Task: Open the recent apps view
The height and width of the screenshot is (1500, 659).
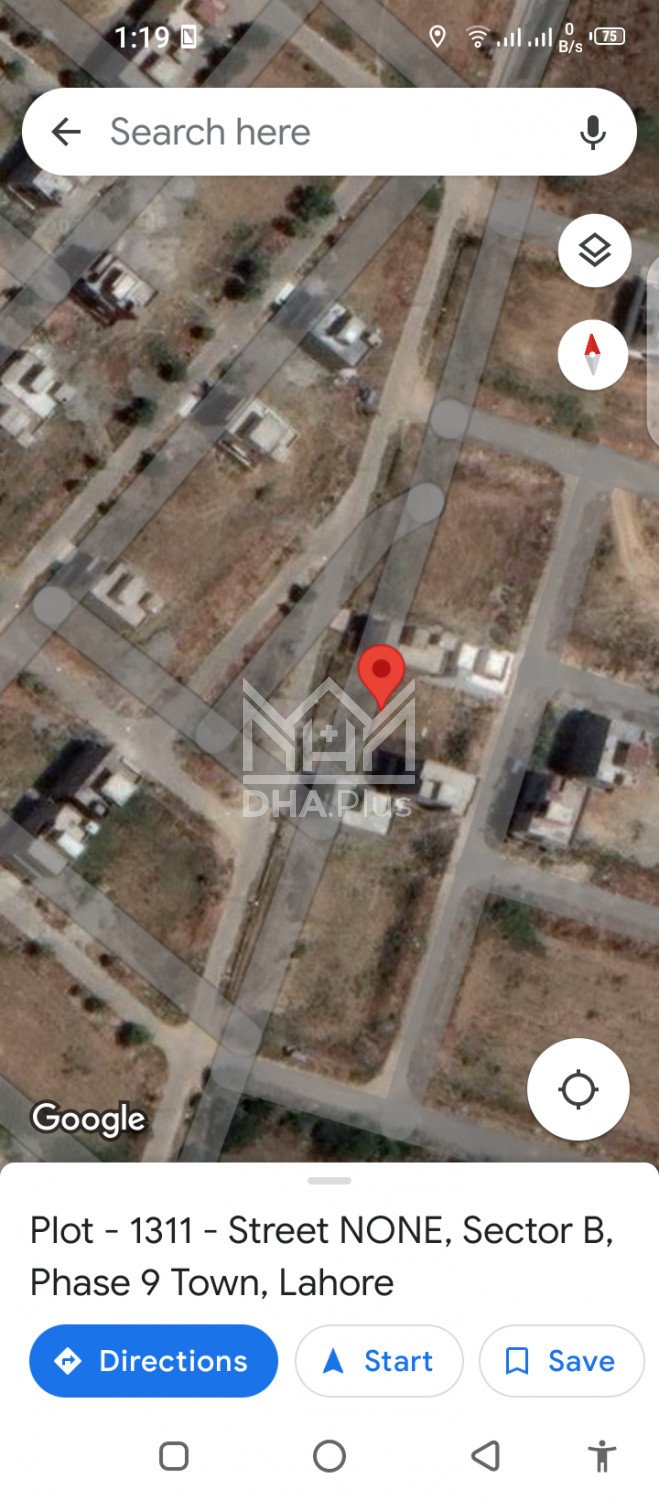Action: click(174, 1456)
